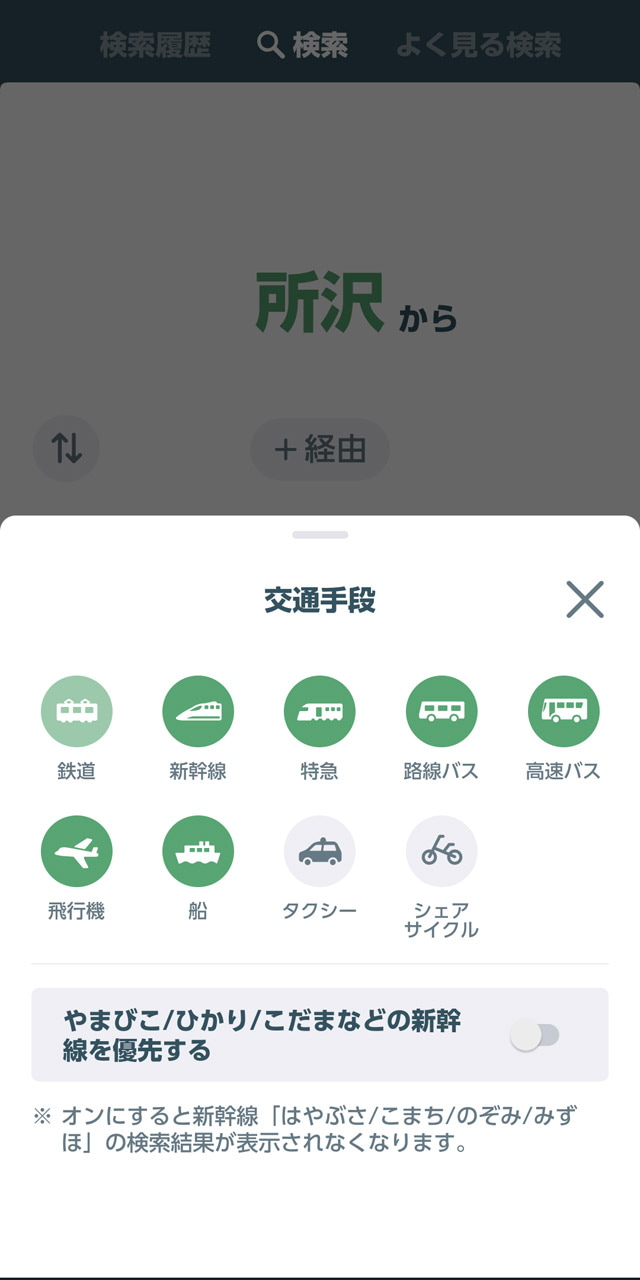The height and width of the screenshot is (1280, 640).
Task: Turn on やまびこ/ひかり/こだま priority switch
Action: [534, 1035]
